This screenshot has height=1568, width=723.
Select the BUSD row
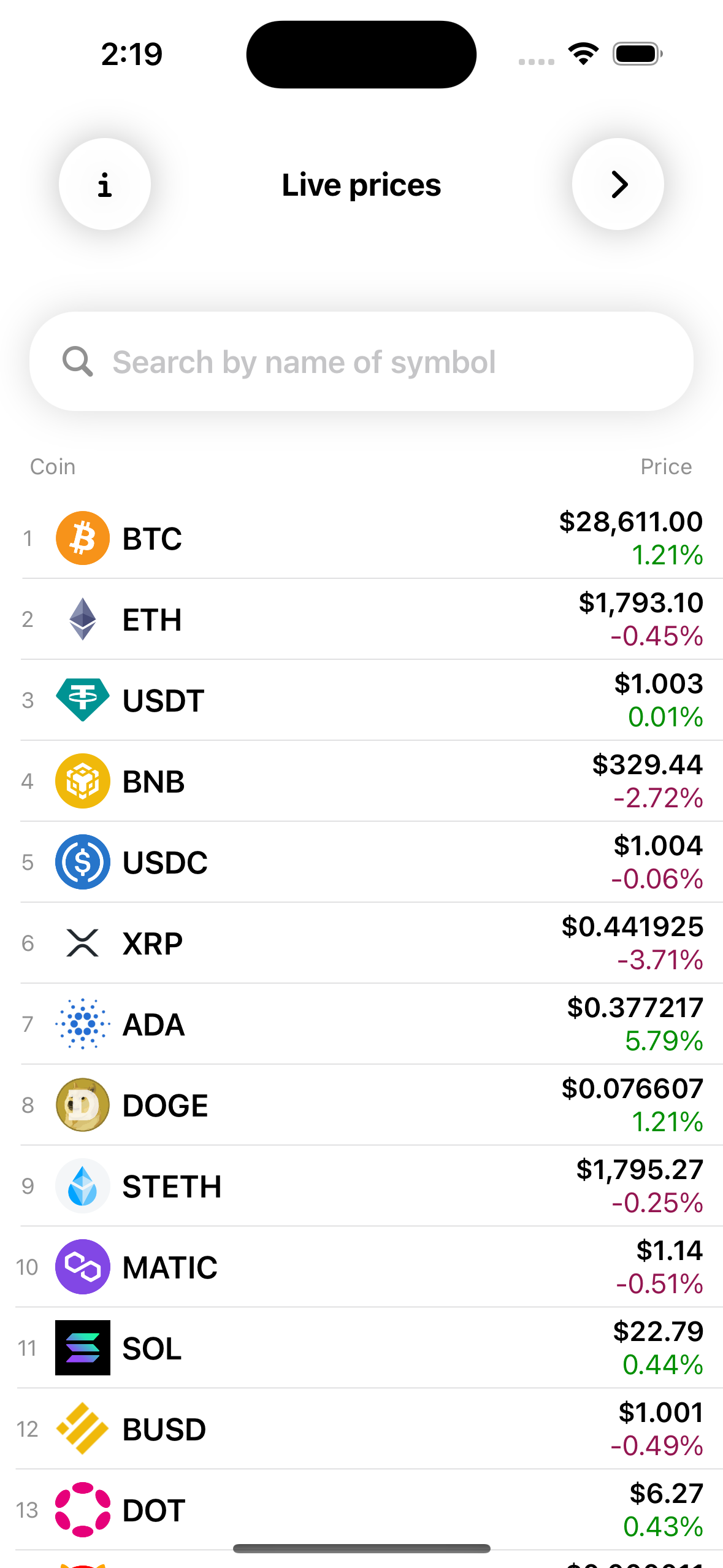point(362,1429)
